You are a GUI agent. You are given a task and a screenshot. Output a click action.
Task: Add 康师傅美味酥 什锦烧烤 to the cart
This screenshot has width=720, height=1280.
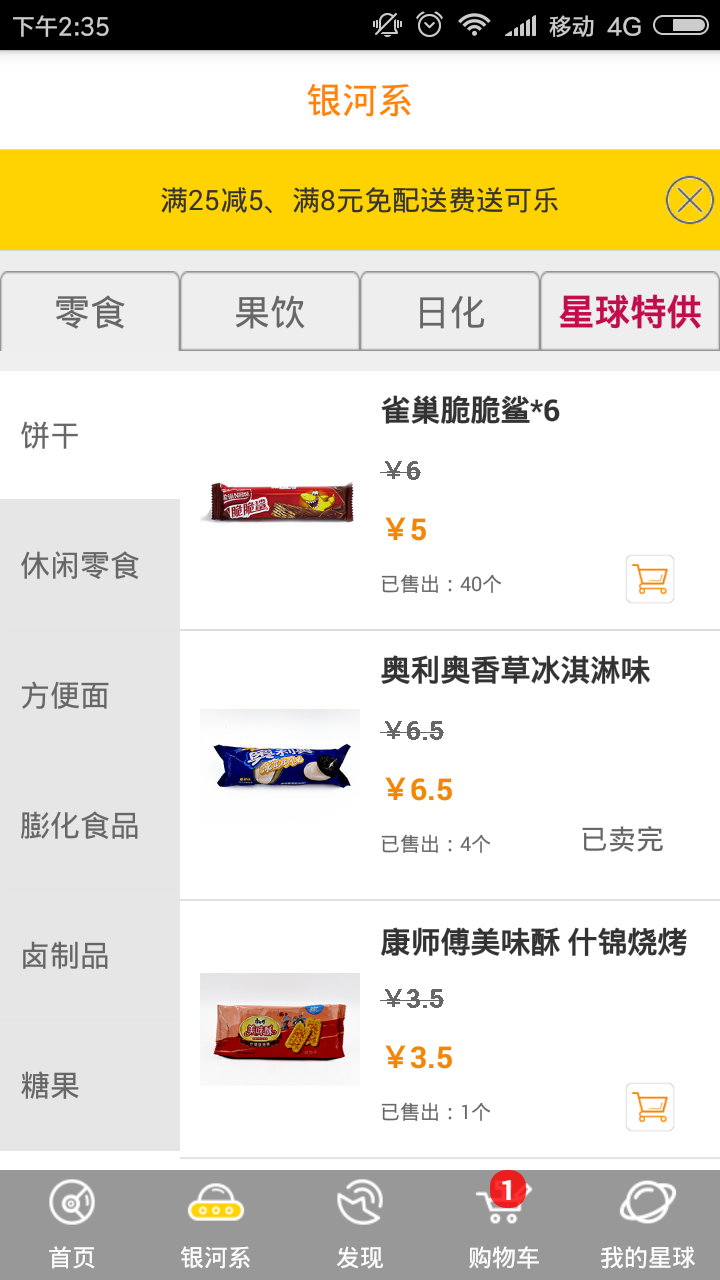click(x=650, y=1107)
